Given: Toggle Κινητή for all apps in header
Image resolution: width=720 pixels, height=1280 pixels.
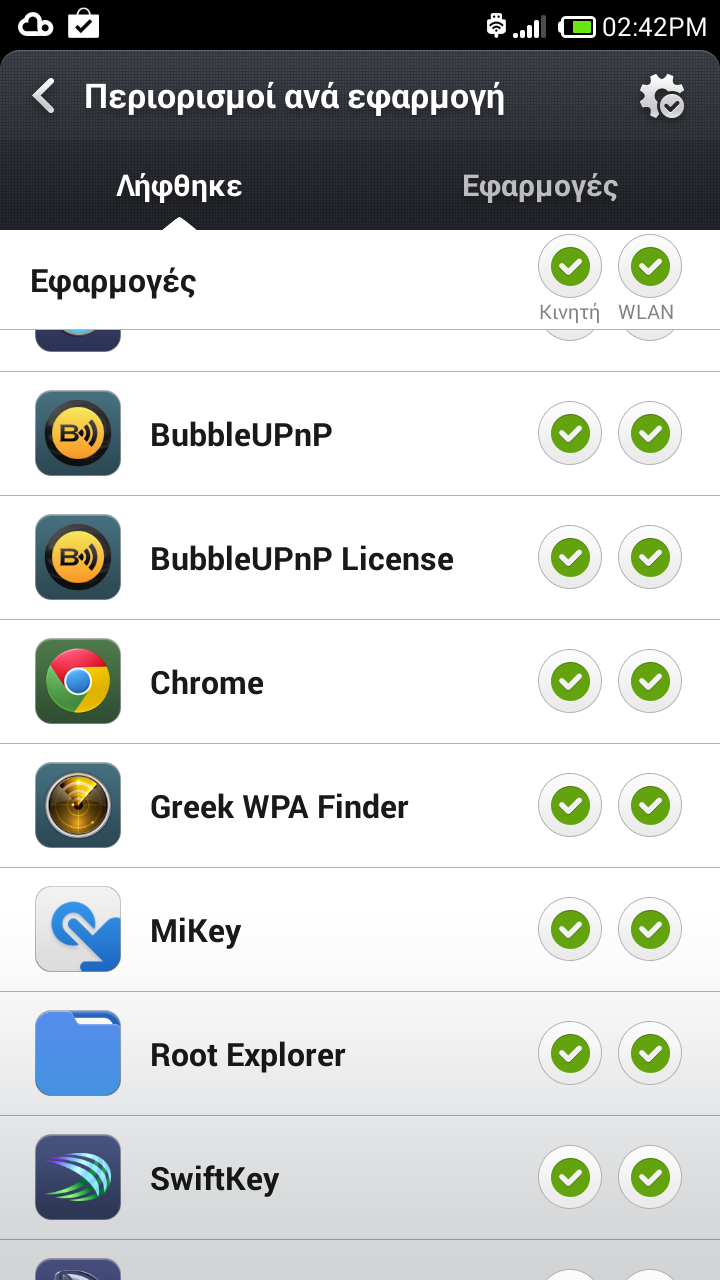Looking at the screenshot, I should pos(570,267).
